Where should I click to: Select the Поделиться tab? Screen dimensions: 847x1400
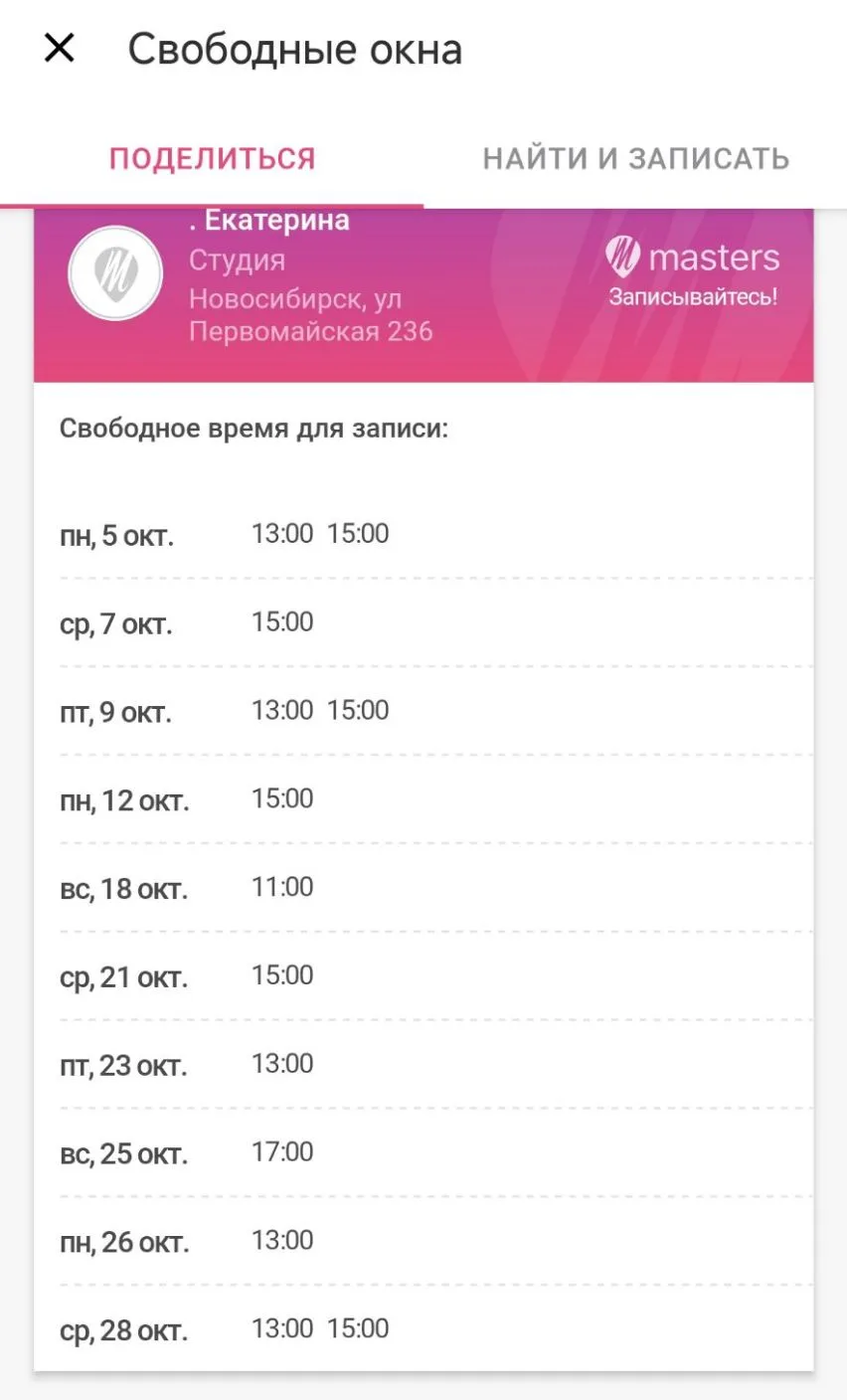[212, 159]
